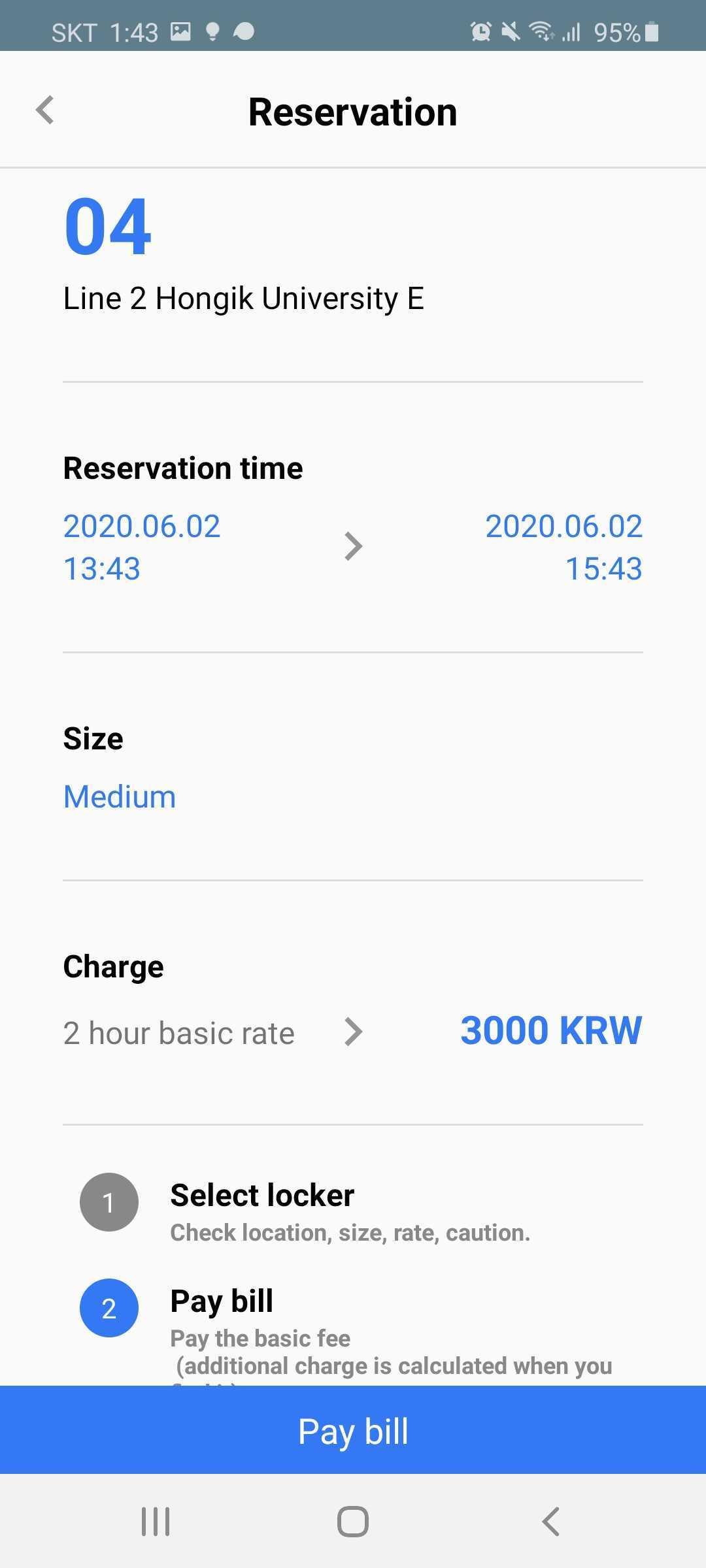Change locker size from Medium

point(119,796)
